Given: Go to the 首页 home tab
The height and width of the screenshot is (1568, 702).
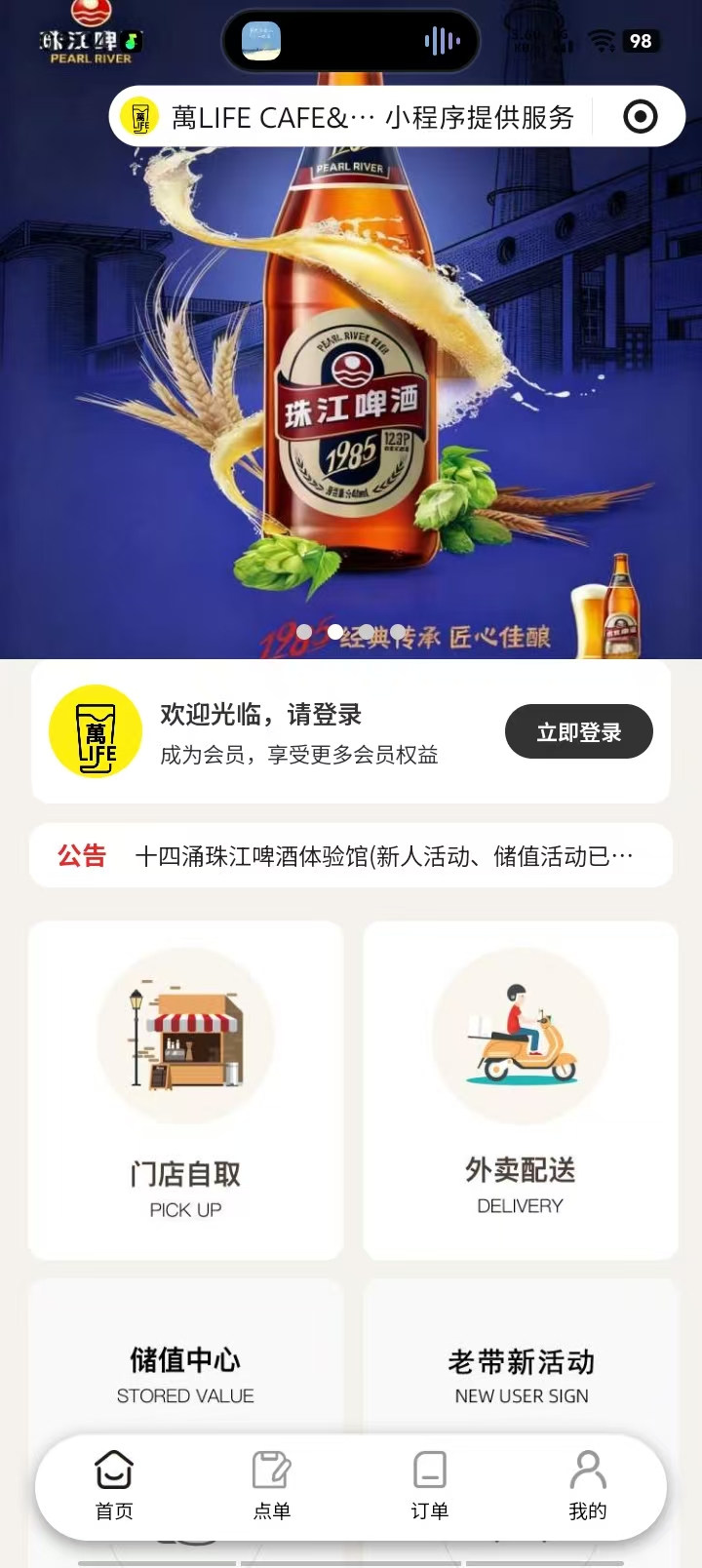Looking at the screenshot, I should pos(114,1484).
